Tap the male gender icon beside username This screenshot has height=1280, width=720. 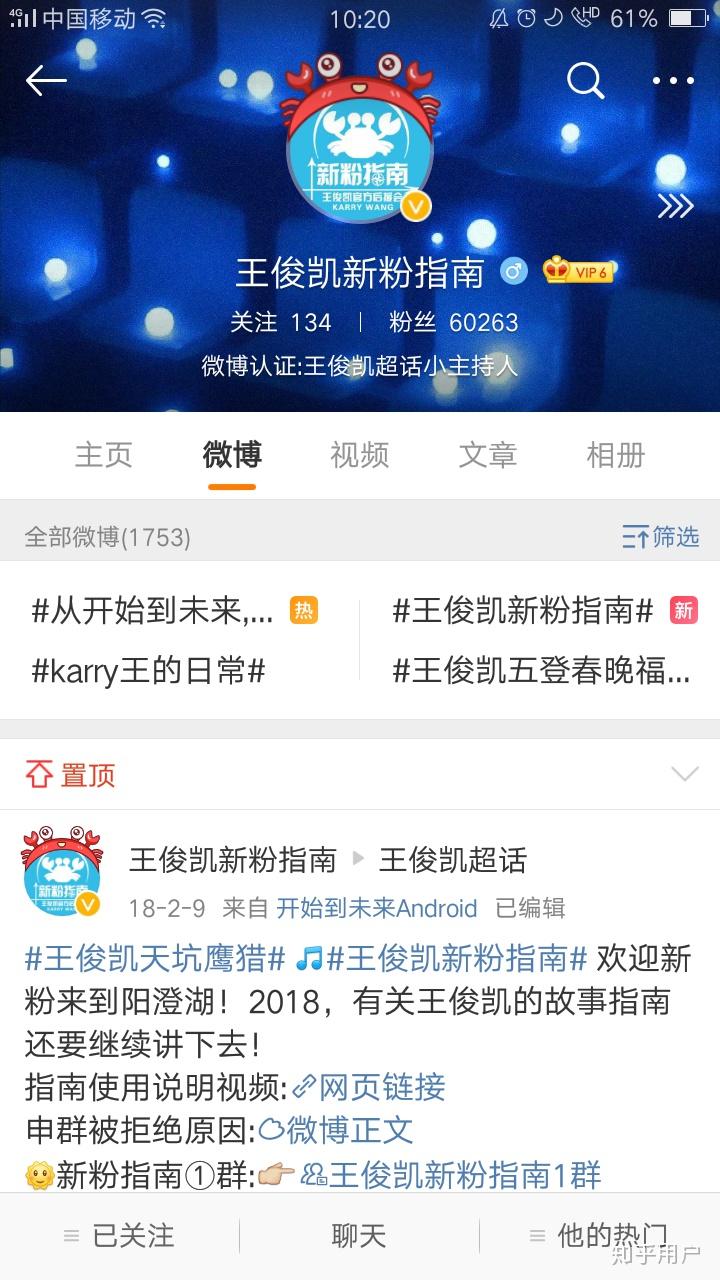pyautogui.click(x=514, y=269)
